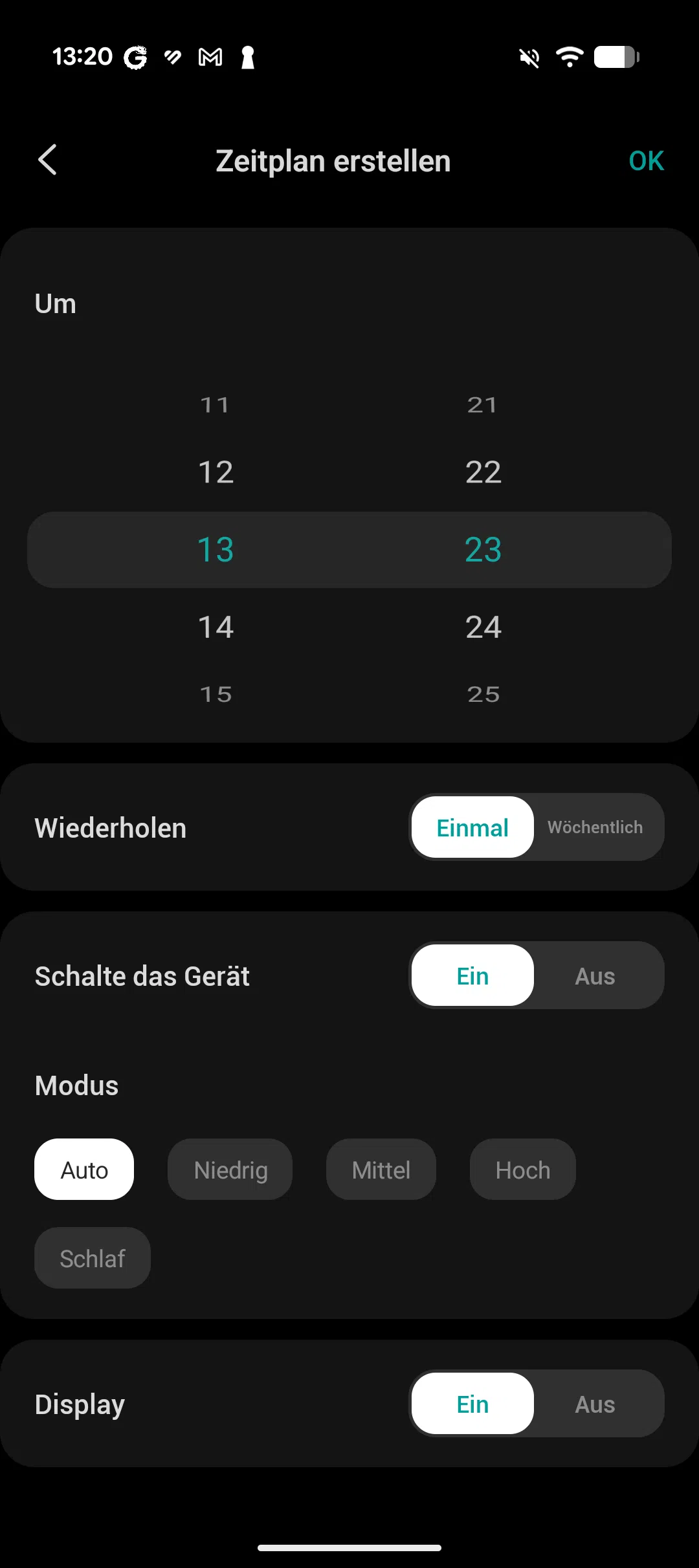Switch Display to Aus
Viewport: 699px width, 1568px height.
[x=595, y=1404]
